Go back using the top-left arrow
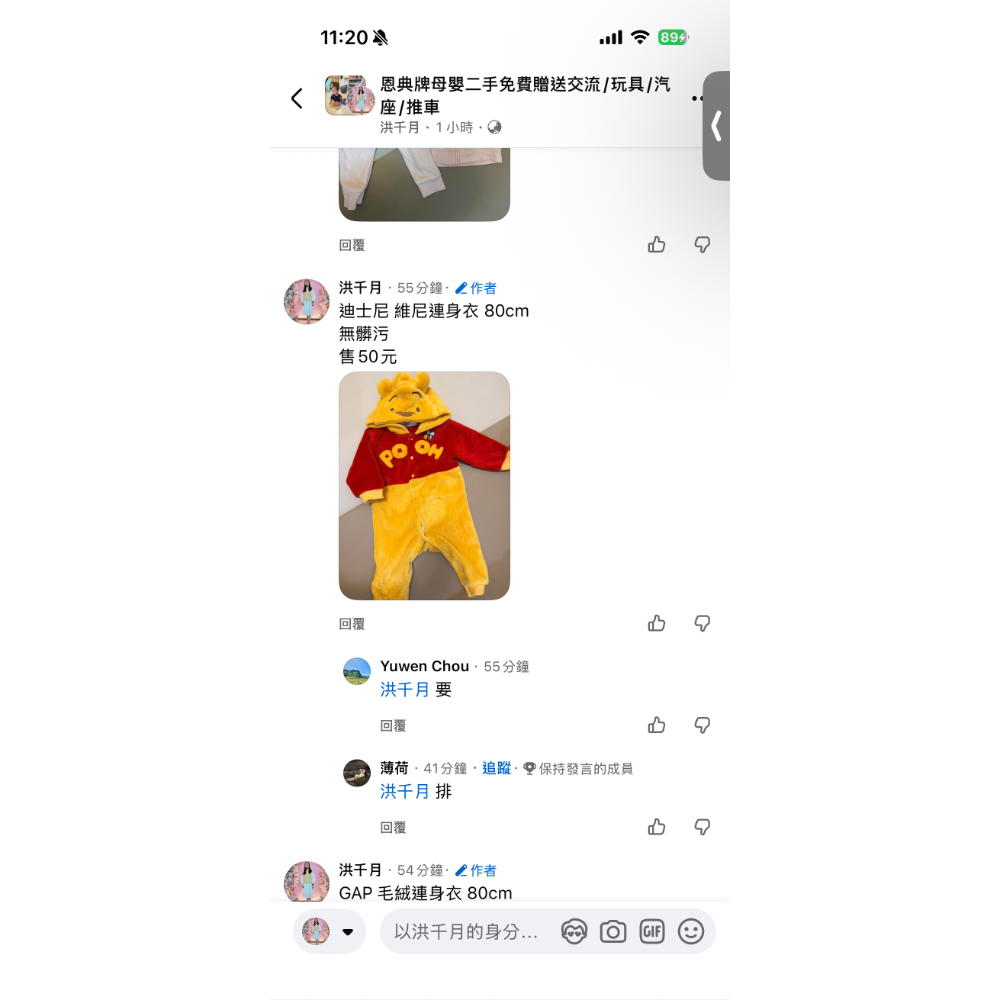Viewport: 1000px width, 1000px height. point(296,98)
